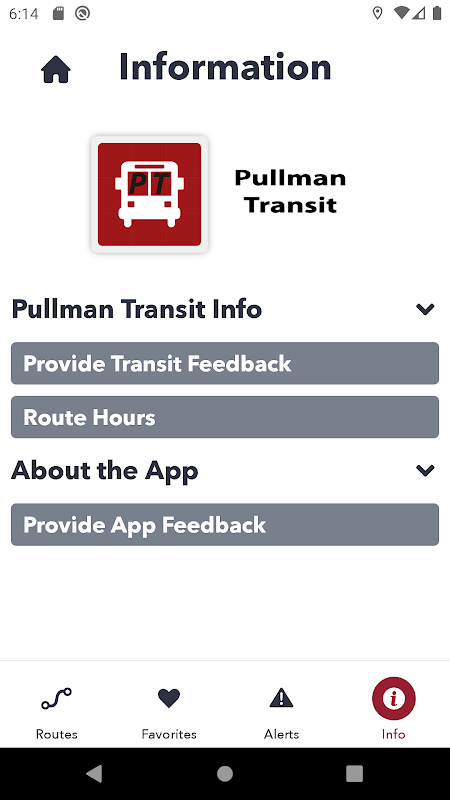
Task: Open the system recent apps button
Action: 355,773
